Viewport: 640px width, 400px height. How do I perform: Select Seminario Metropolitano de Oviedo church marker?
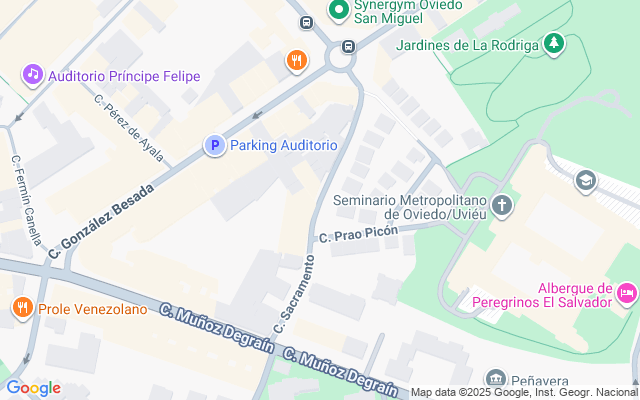tap(502, 205)
